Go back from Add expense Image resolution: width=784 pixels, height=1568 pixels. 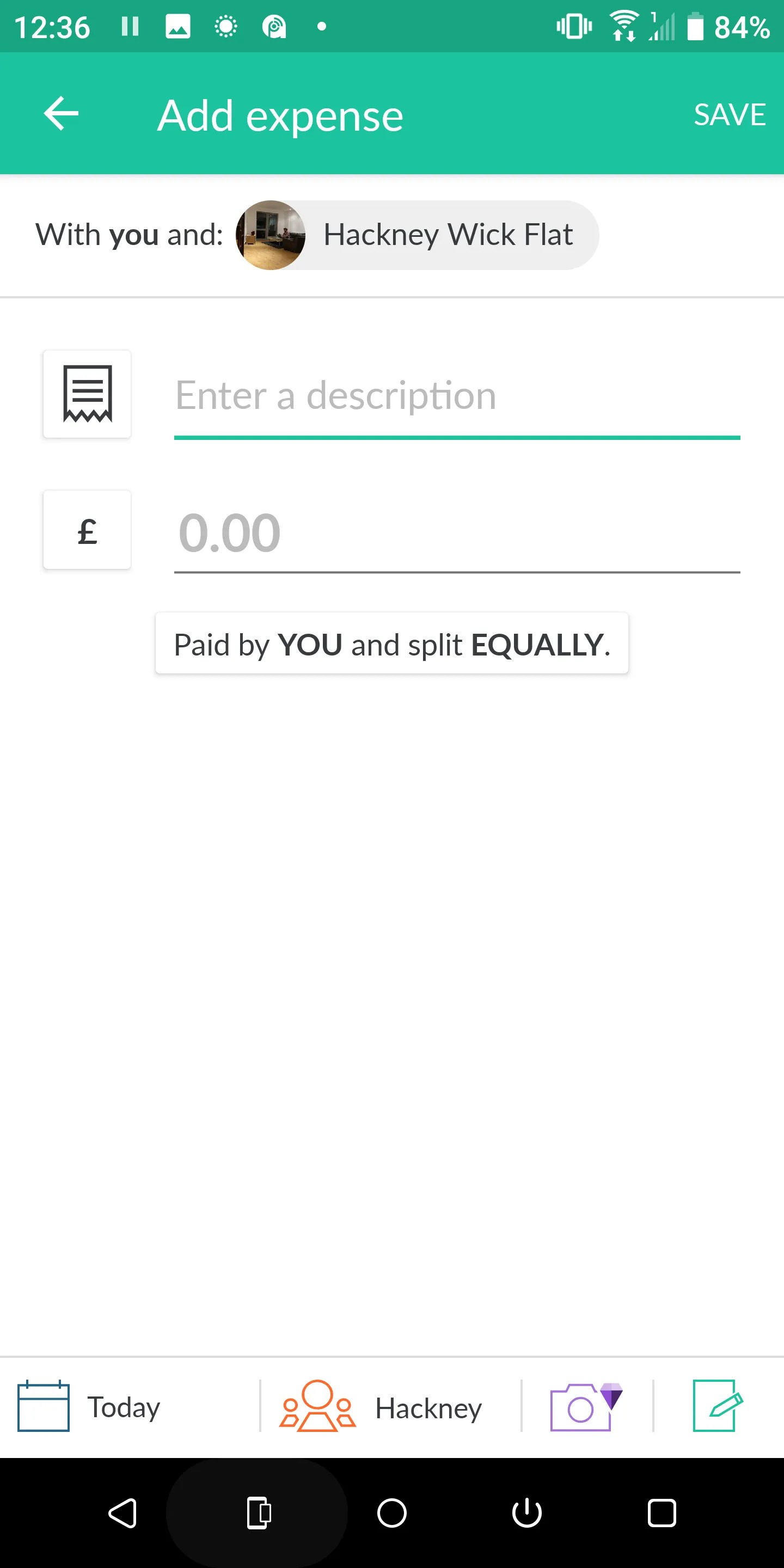click(61, 114)
